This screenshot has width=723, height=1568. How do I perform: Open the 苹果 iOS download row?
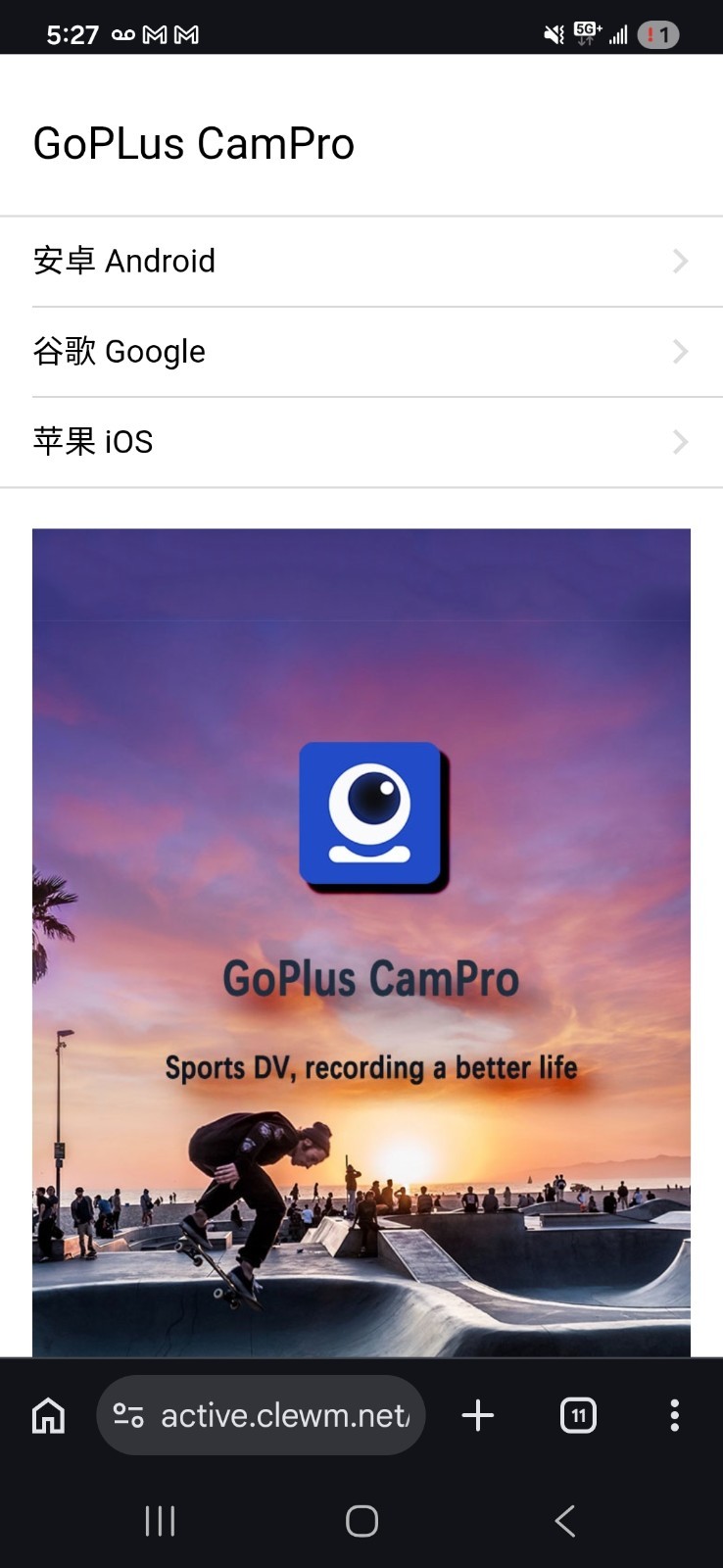[x=361, y=442]
